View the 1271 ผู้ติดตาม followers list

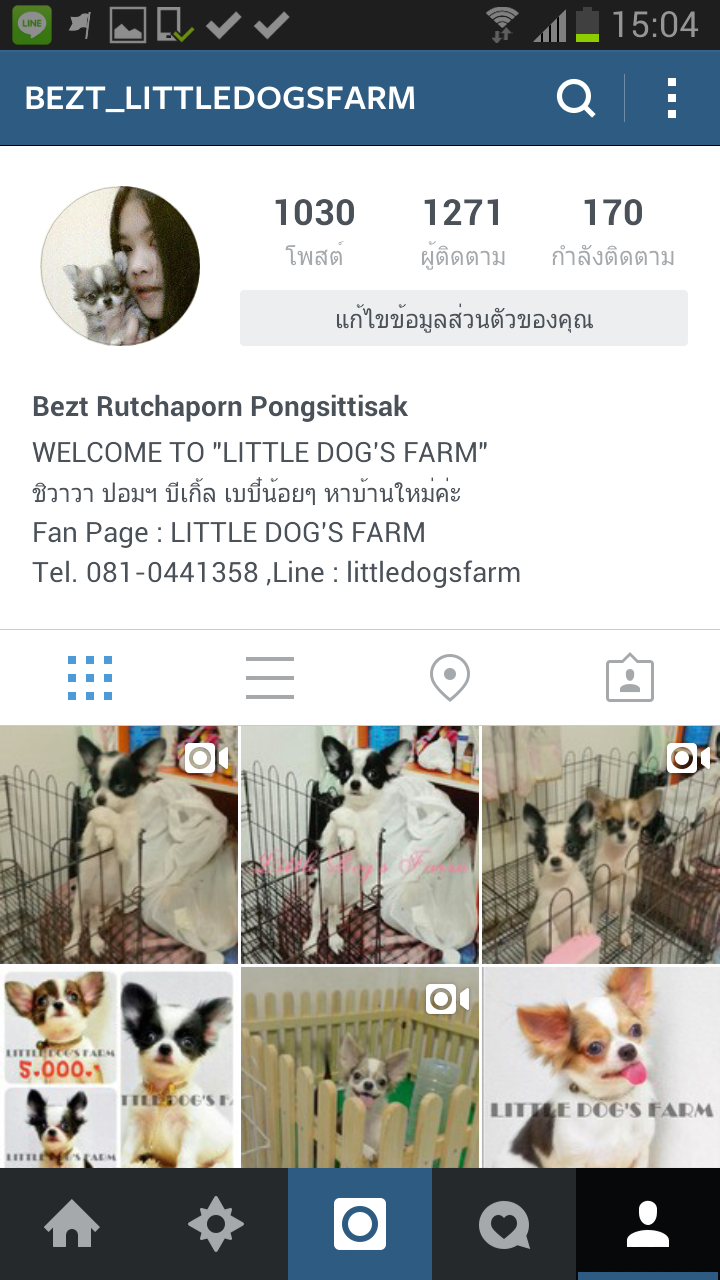click(462, 232)
